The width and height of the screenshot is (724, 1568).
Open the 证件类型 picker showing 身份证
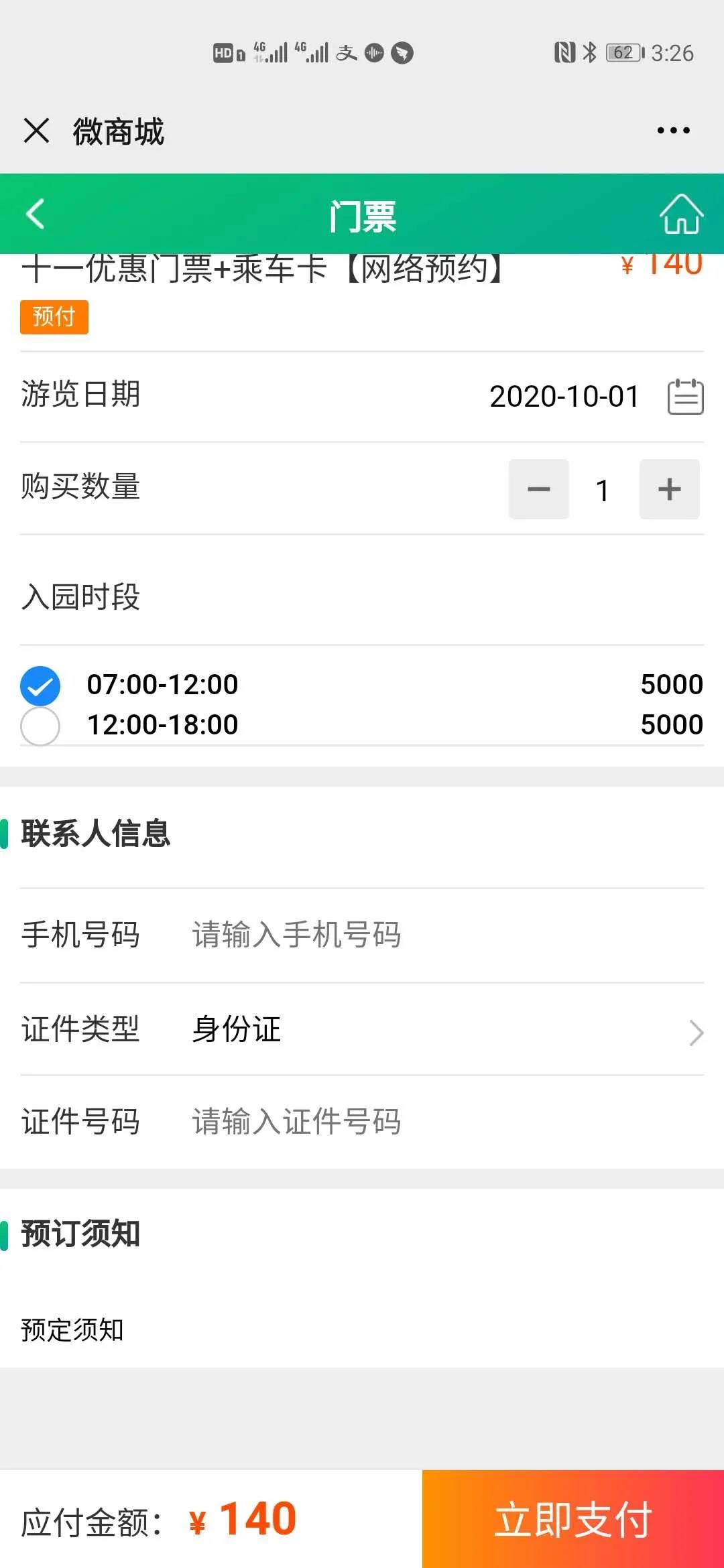(x=442, y=1030)
